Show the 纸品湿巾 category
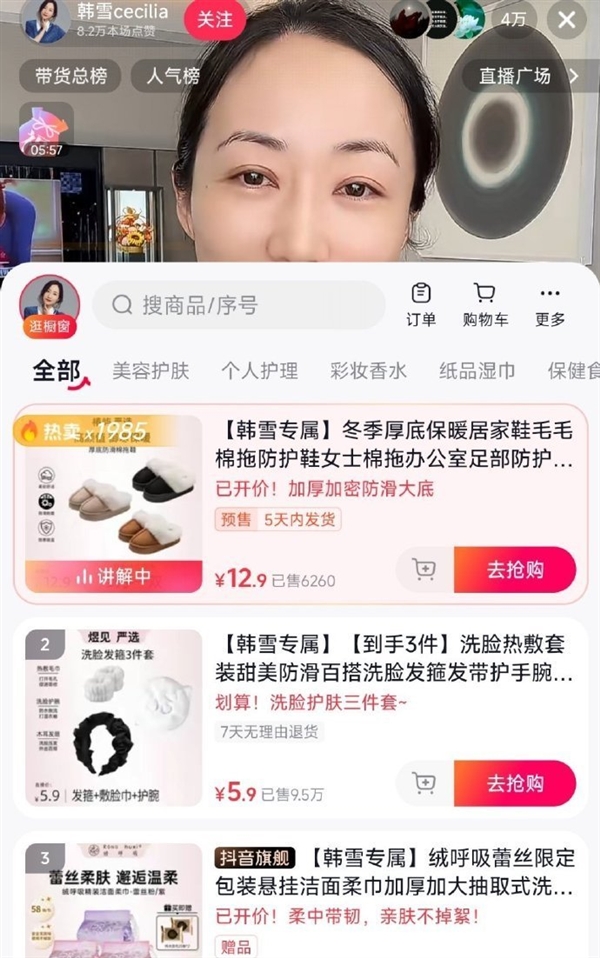 [477, 371]
